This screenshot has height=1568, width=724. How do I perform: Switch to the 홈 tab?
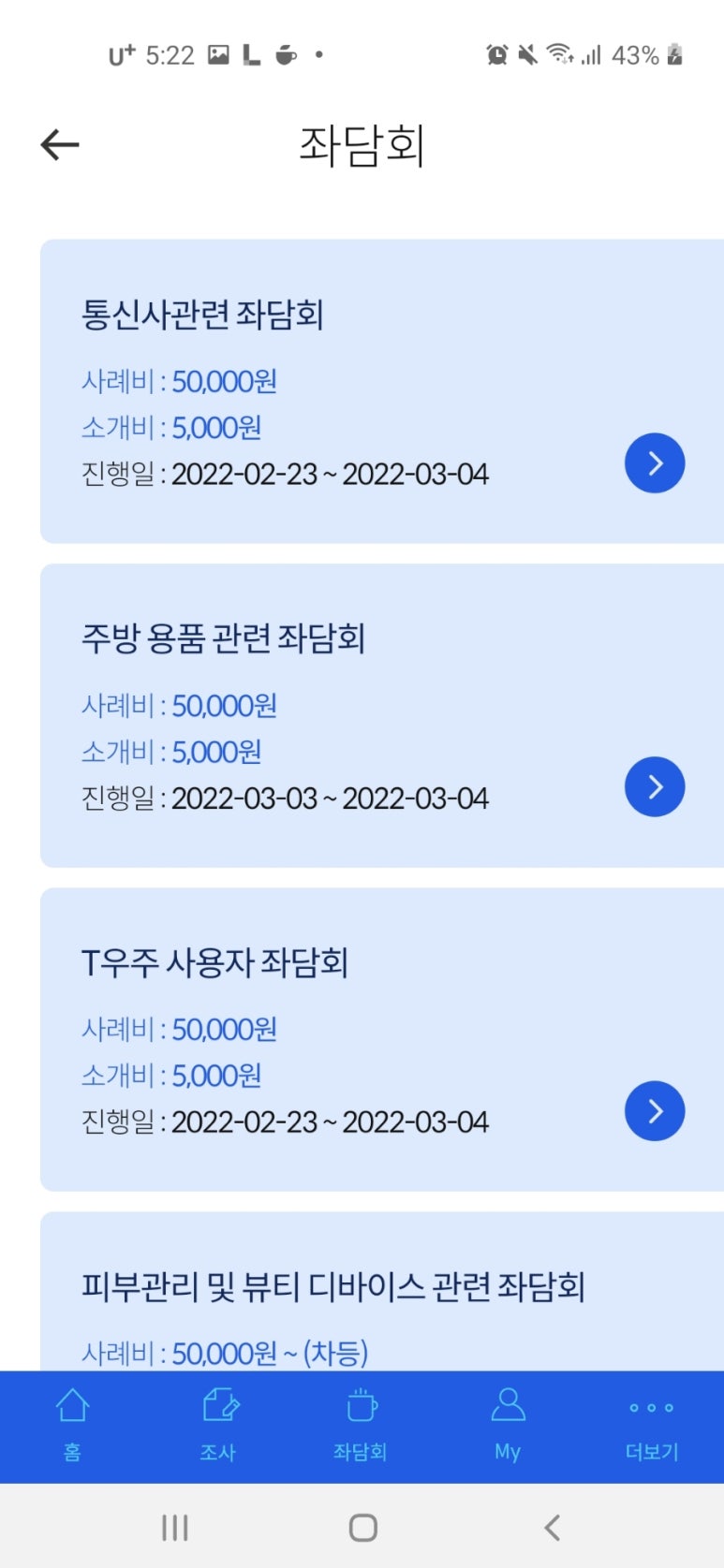(72, 1426)
